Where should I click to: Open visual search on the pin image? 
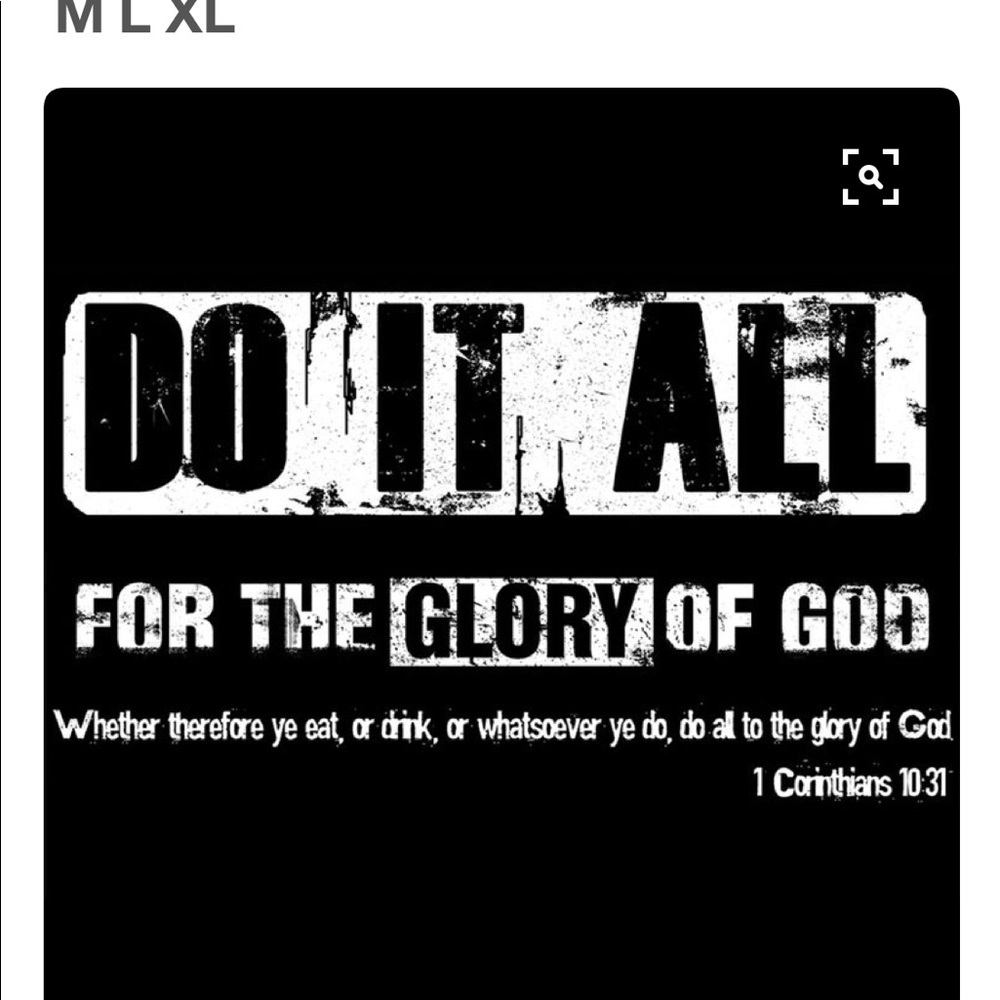pyautogui.click(x=870, y=177)
